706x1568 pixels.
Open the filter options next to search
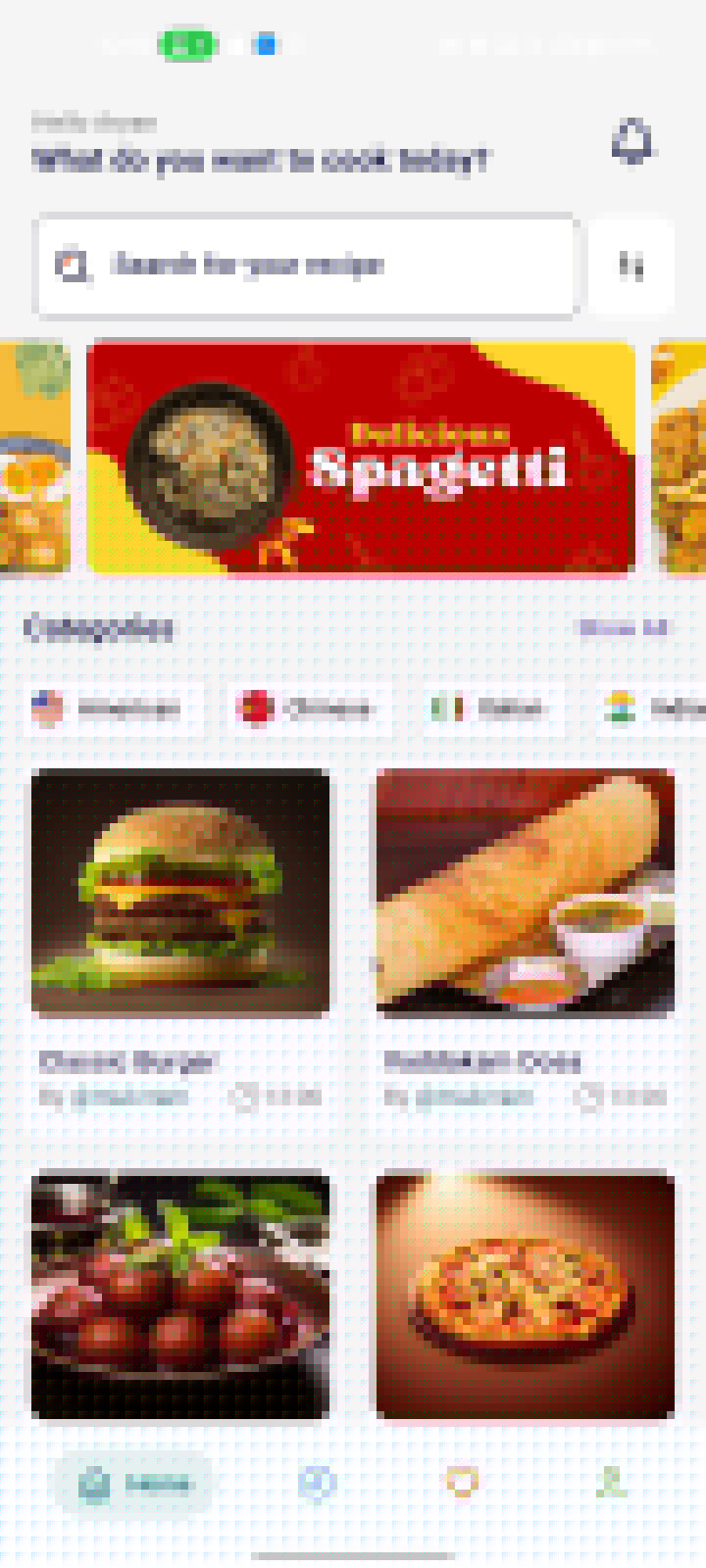coord(632,266)
